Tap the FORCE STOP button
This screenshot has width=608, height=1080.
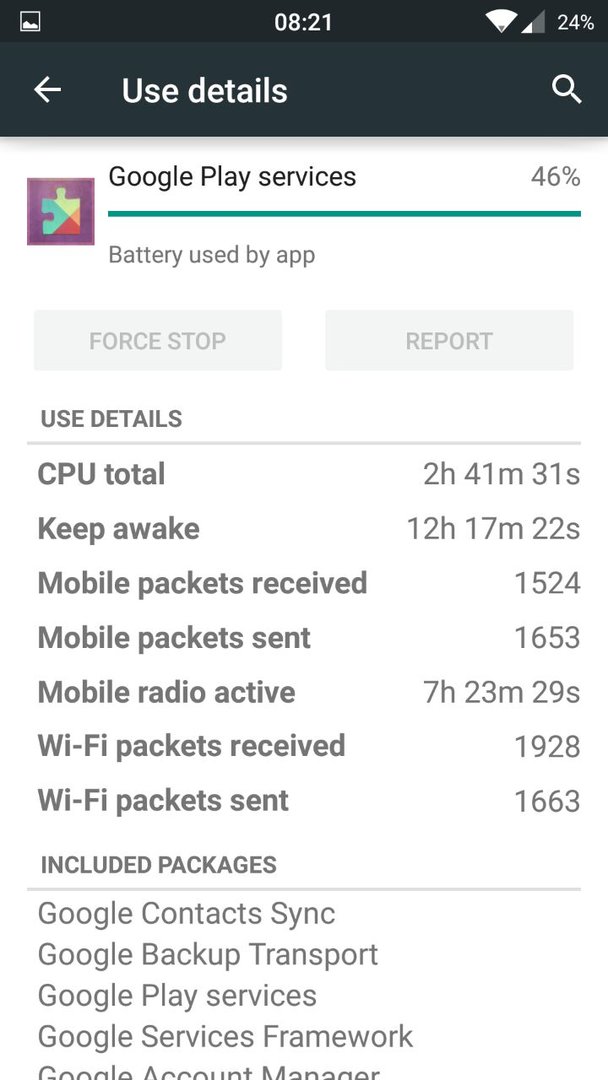pyautogui.click(x=158, y=340)
